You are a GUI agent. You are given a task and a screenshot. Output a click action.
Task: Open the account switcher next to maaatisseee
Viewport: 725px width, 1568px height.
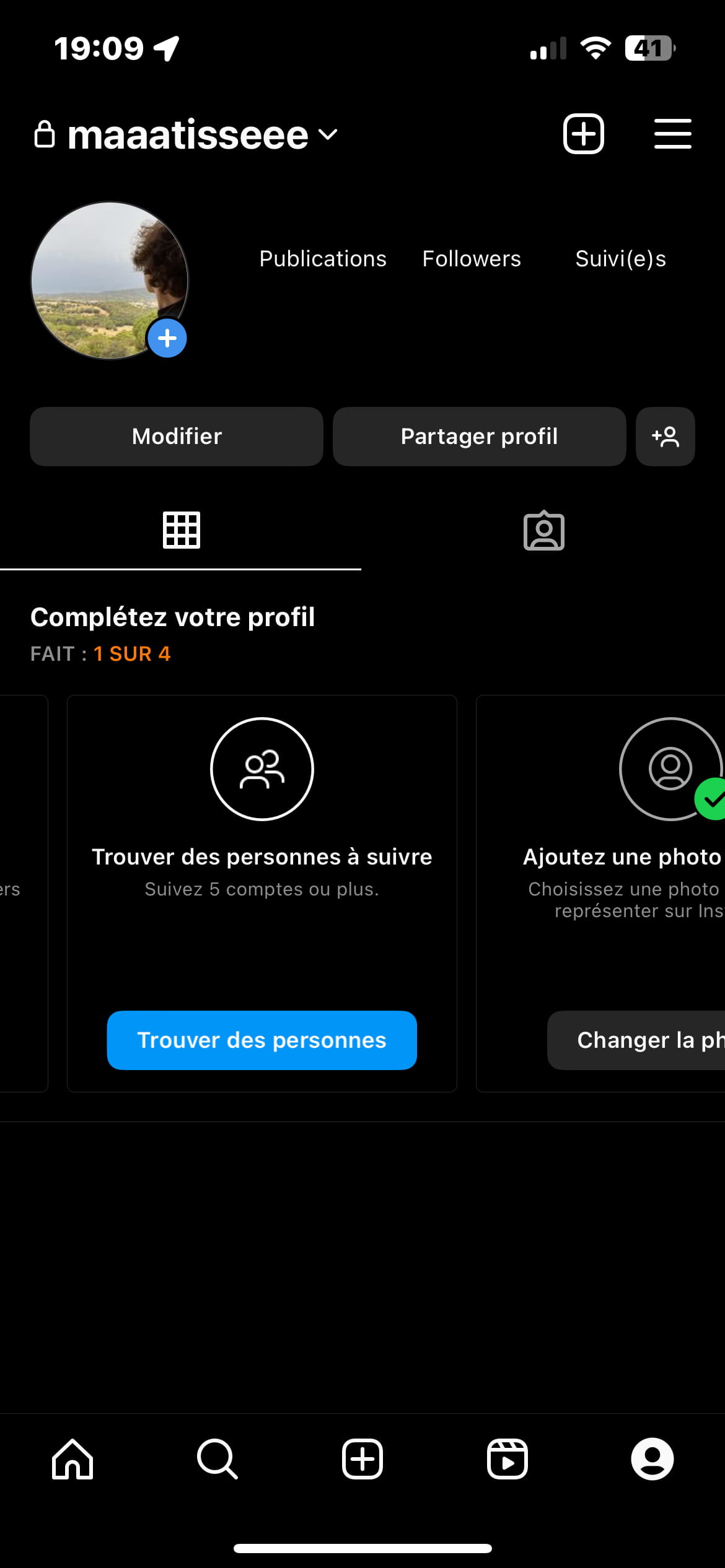(327, 134)
